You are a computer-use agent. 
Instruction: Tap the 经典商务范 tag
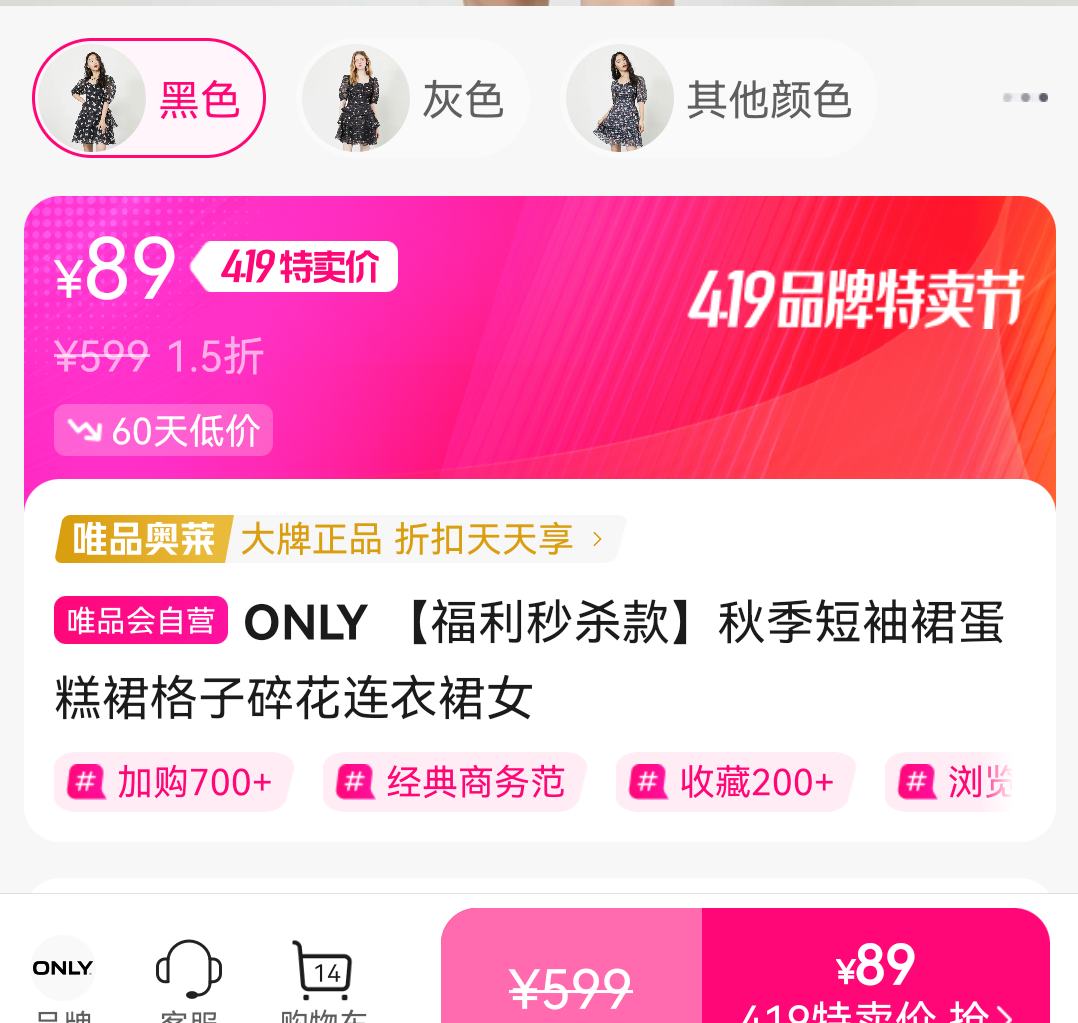(x=454, y=782)
